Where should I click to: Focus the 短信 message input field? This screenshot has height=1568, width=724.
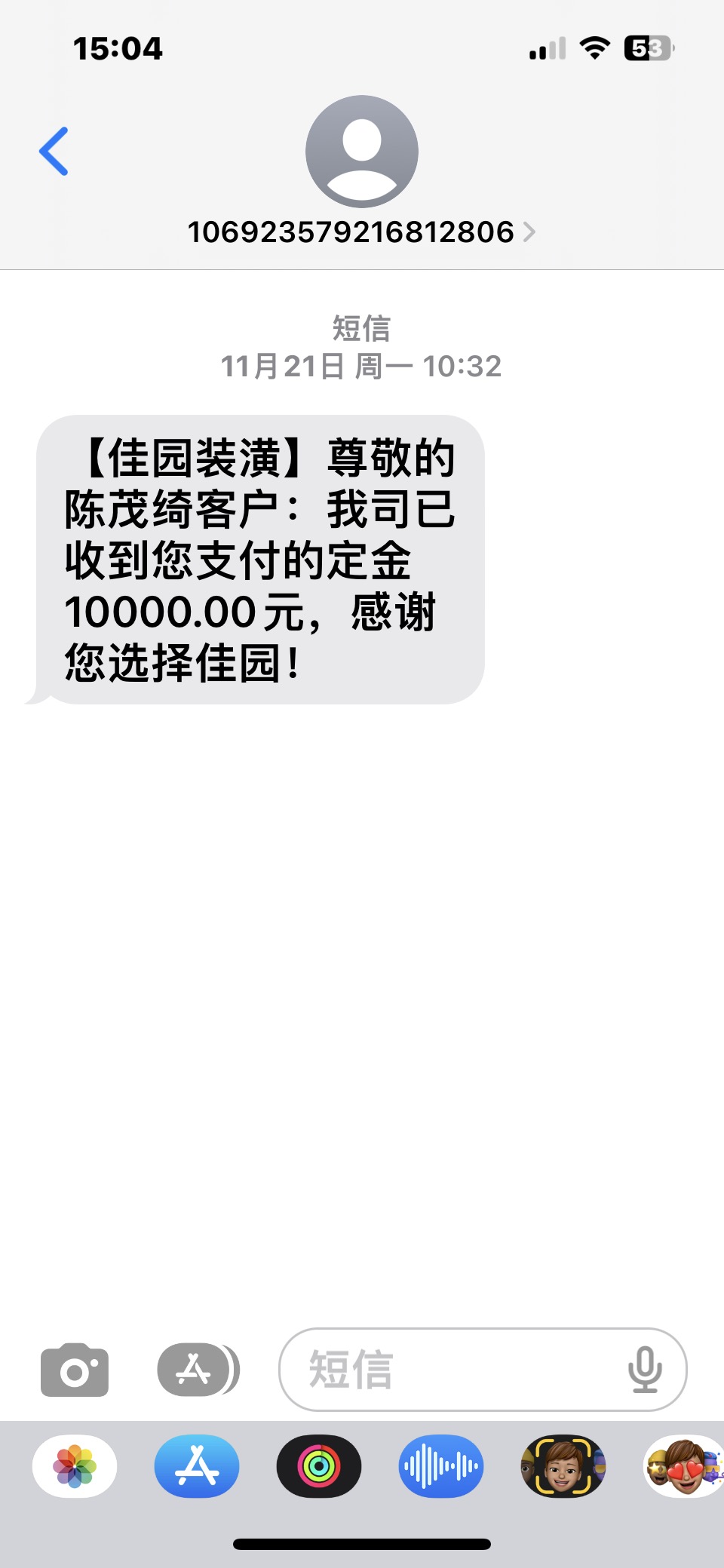point(452,1369)
